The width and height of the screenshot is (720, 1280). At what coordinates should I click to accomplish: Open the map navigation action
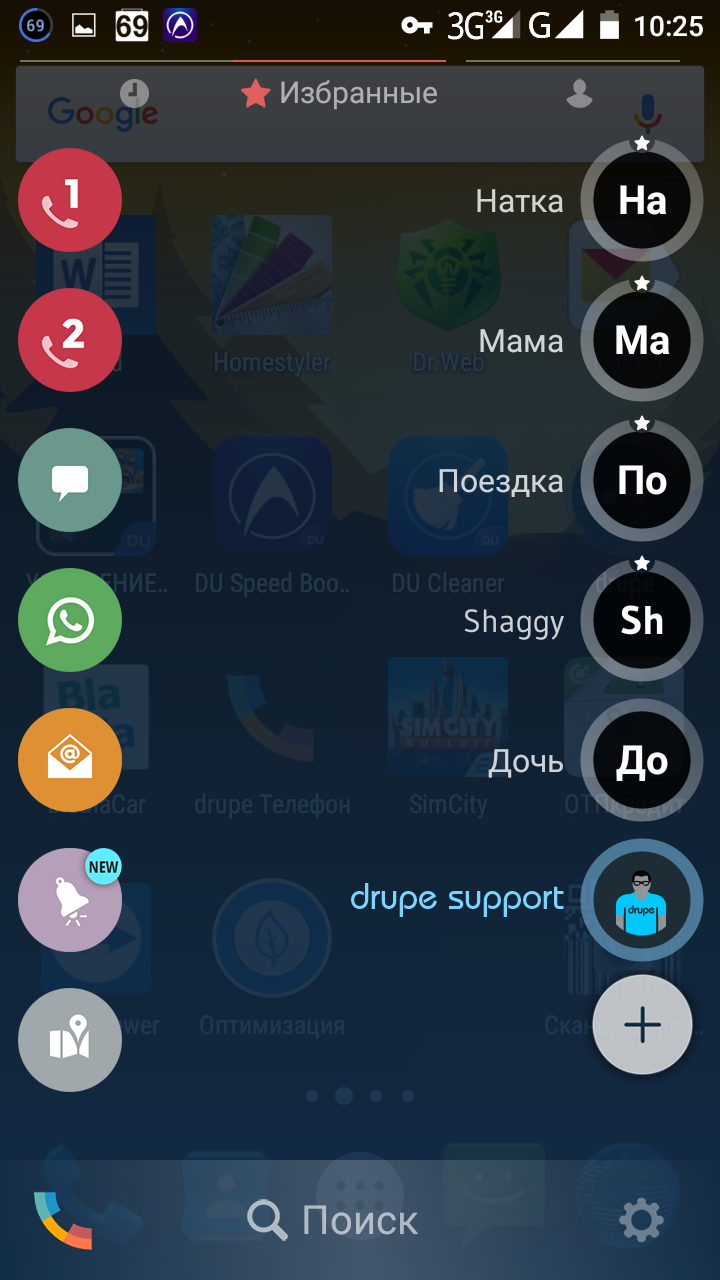click(70, 1040)
